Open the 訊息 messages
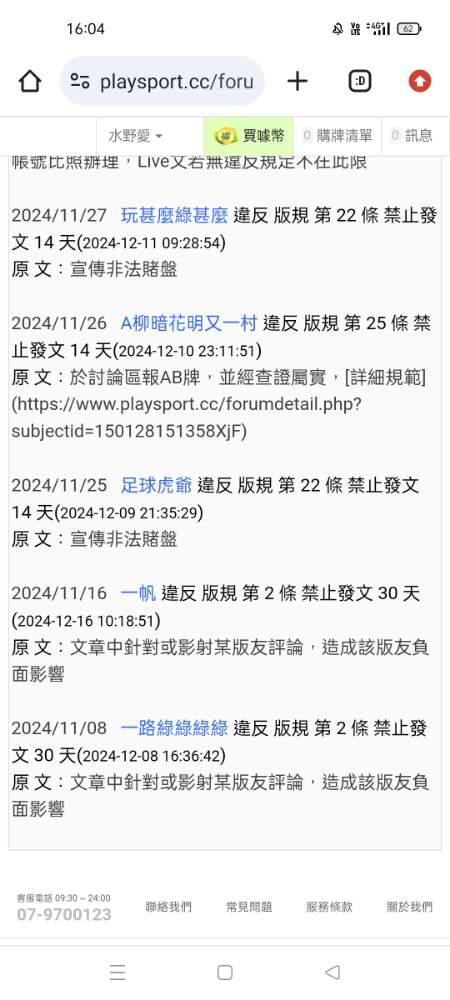This screenshot has width=450, height=1000. point(412,136)
